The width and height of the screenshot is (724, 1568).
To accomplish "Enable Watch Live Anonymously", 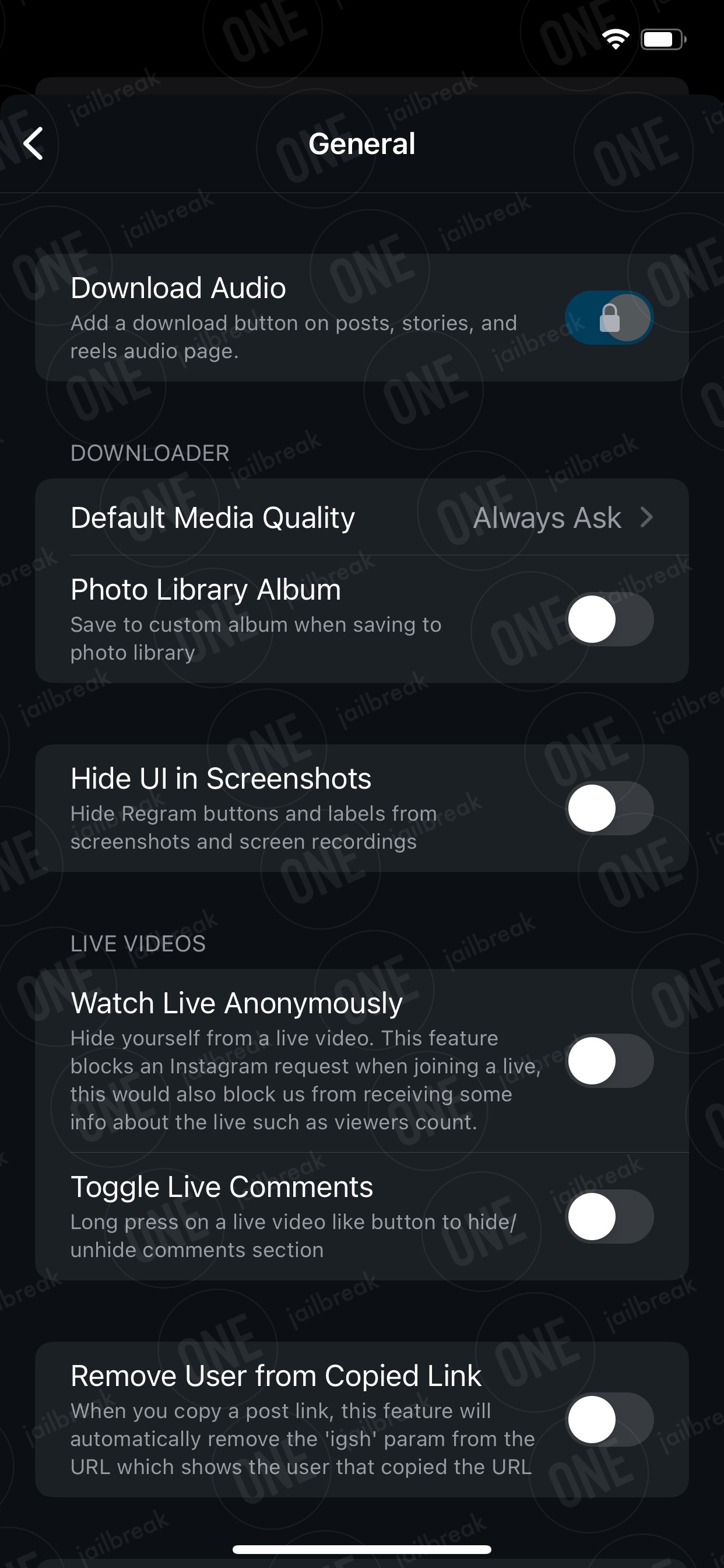I will pos(609,1061).
